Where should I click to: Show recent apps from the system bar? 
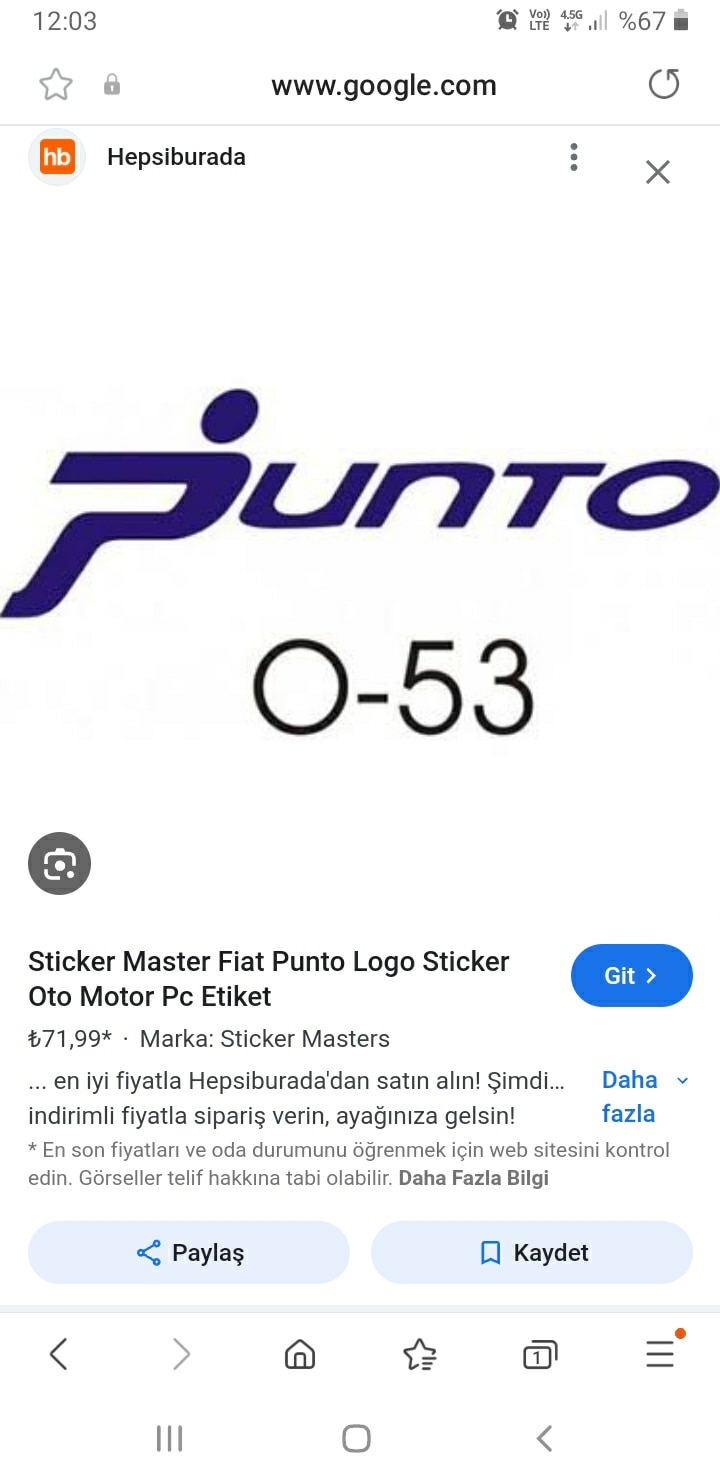click(169, 1438)
